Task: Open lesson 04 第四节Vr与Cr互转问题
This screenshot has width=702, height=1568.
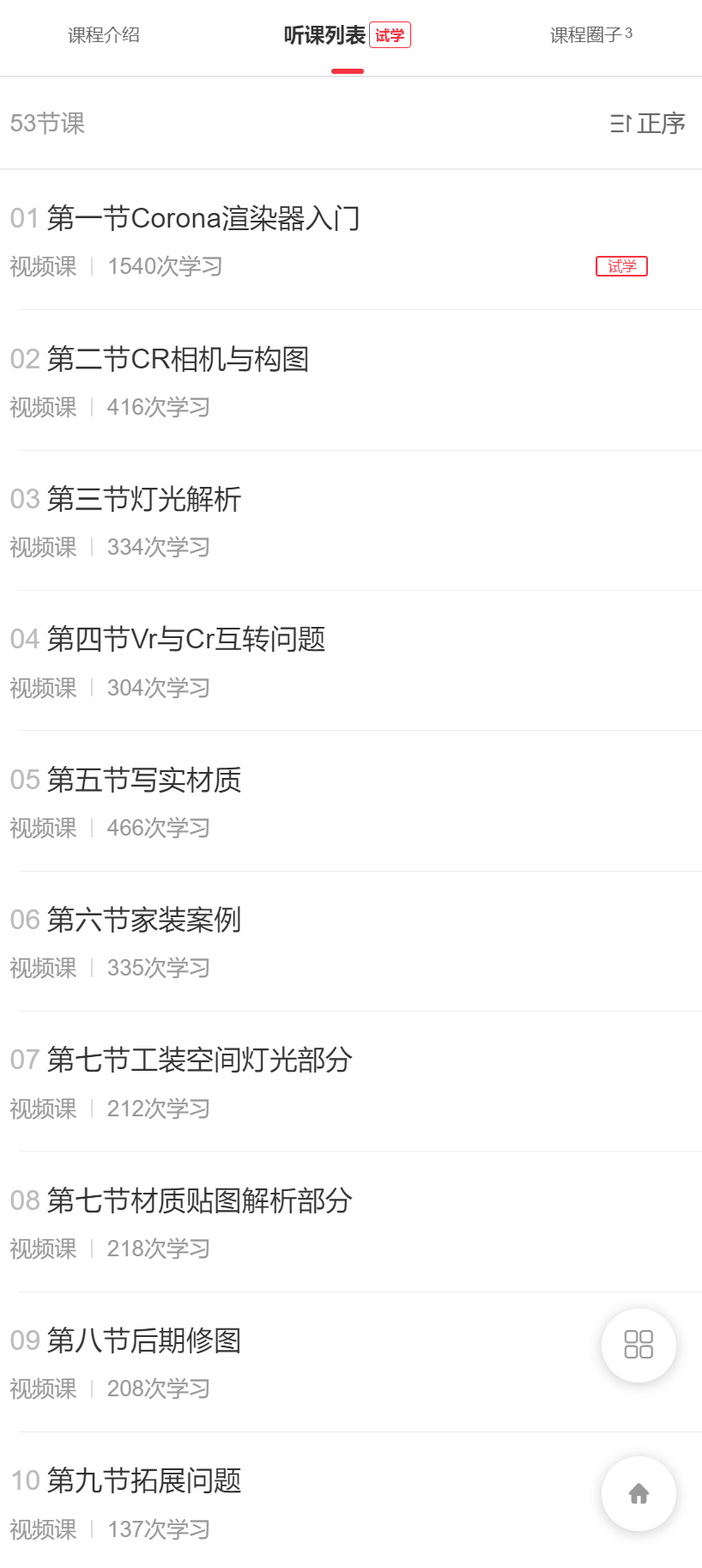Action: 351,661
